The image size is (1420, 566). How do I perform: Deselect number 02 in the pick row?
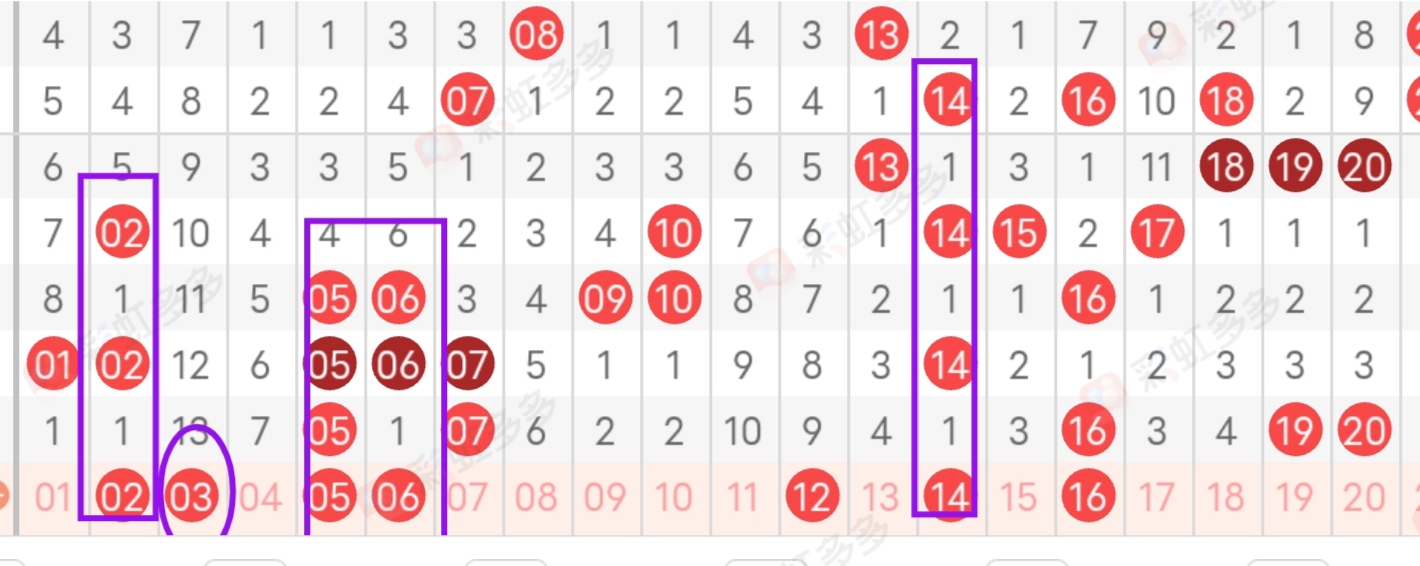coord(122,497)
